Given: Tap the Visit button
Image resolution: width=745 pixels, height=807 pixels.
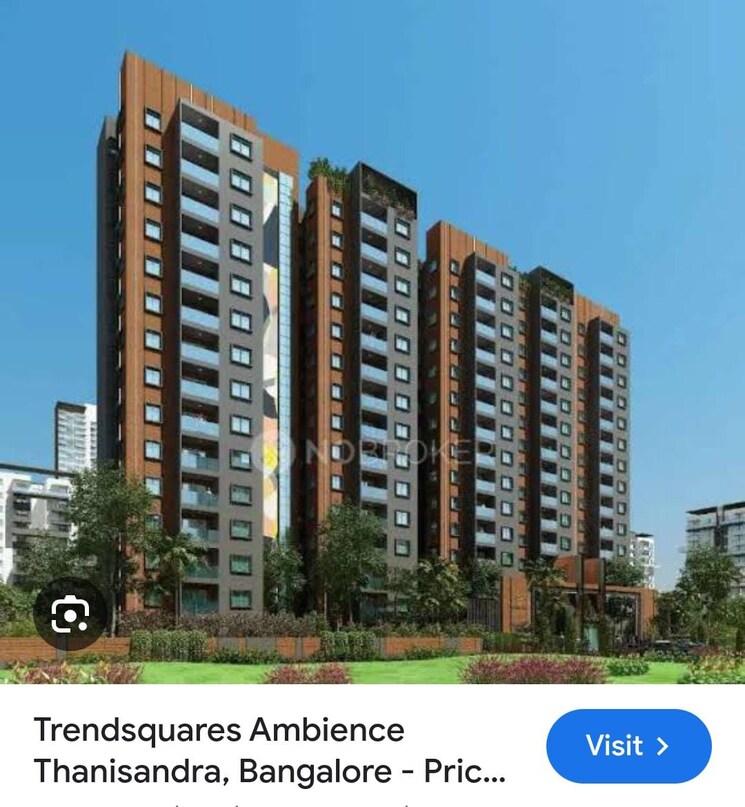Looking at the screenshot, I should (628, 746).
